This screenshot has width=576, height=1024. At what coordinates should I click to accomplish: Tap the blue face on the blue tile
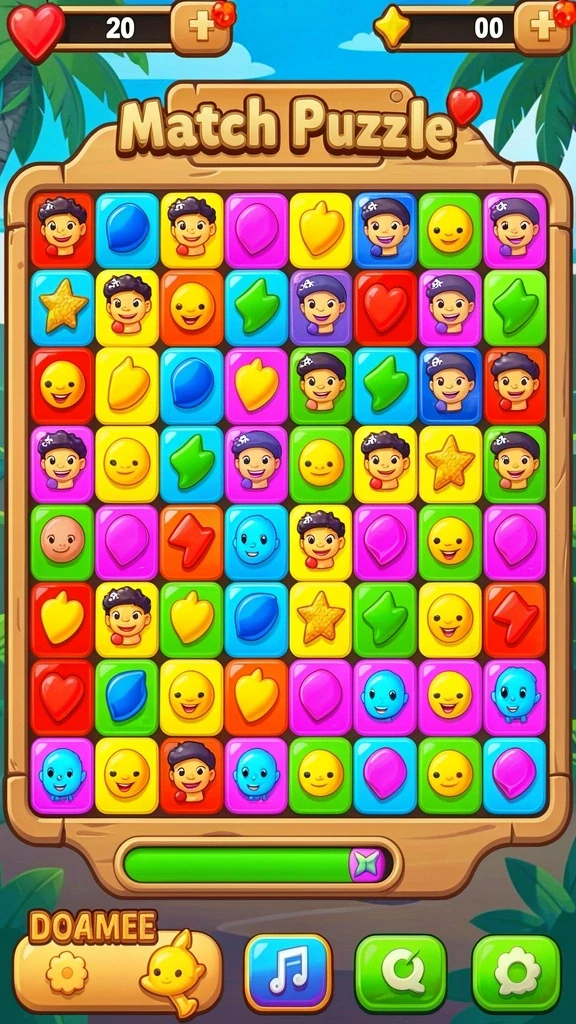(257, 541)
